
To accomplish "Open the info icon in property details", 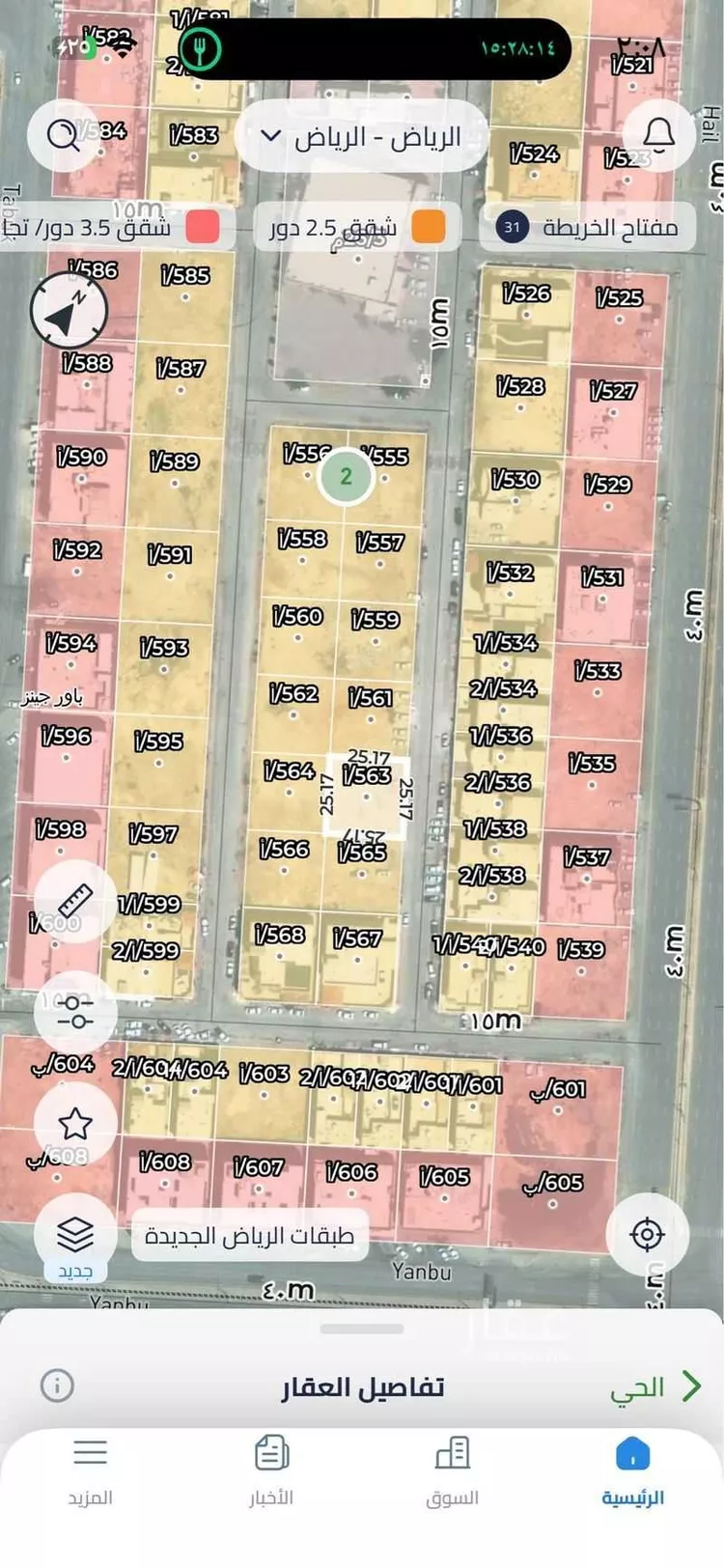I will (x=57, y=1386).
